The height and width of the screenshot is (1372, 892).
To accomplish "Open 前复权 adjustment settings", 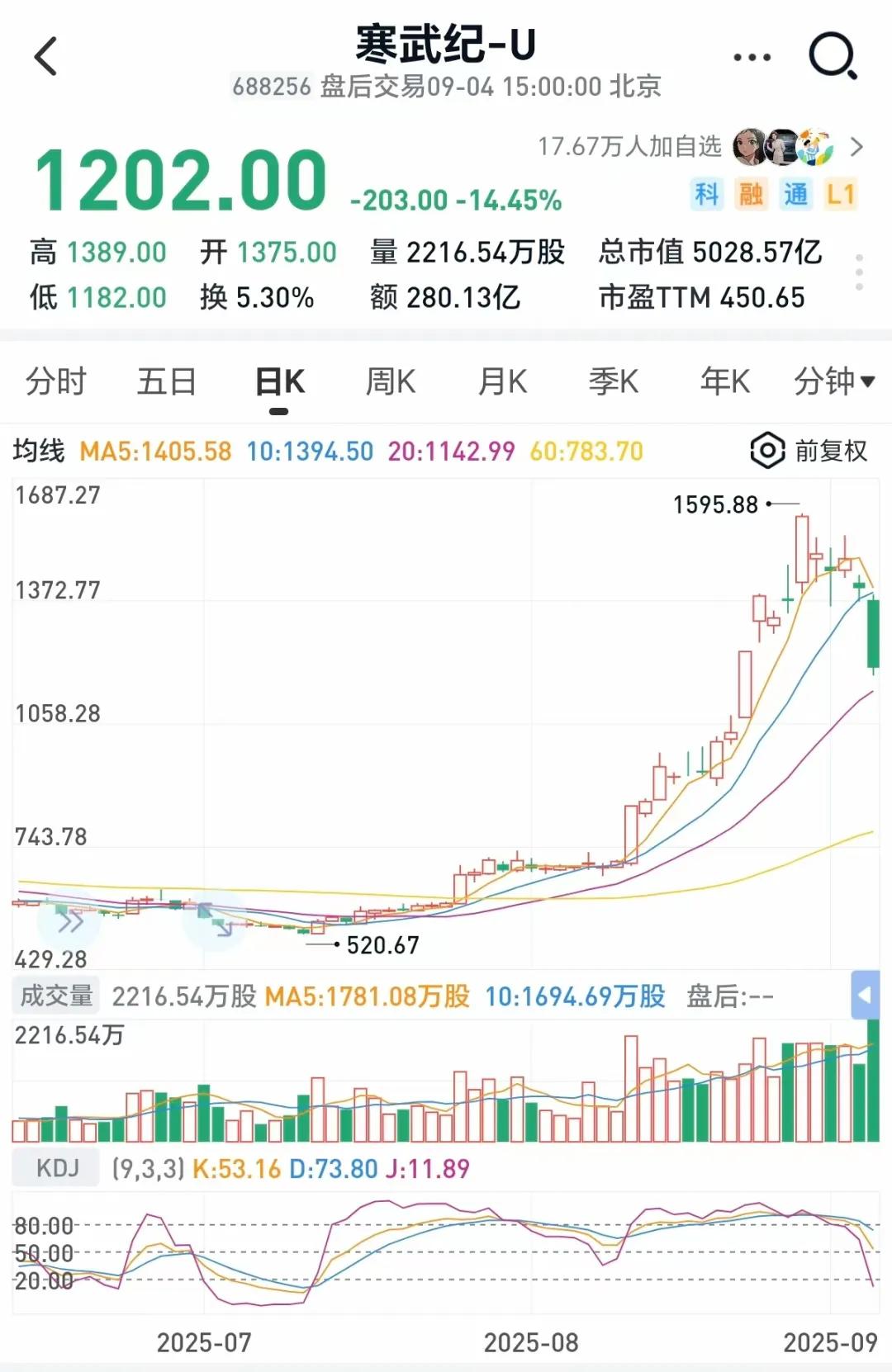I will tap(809, 451).
